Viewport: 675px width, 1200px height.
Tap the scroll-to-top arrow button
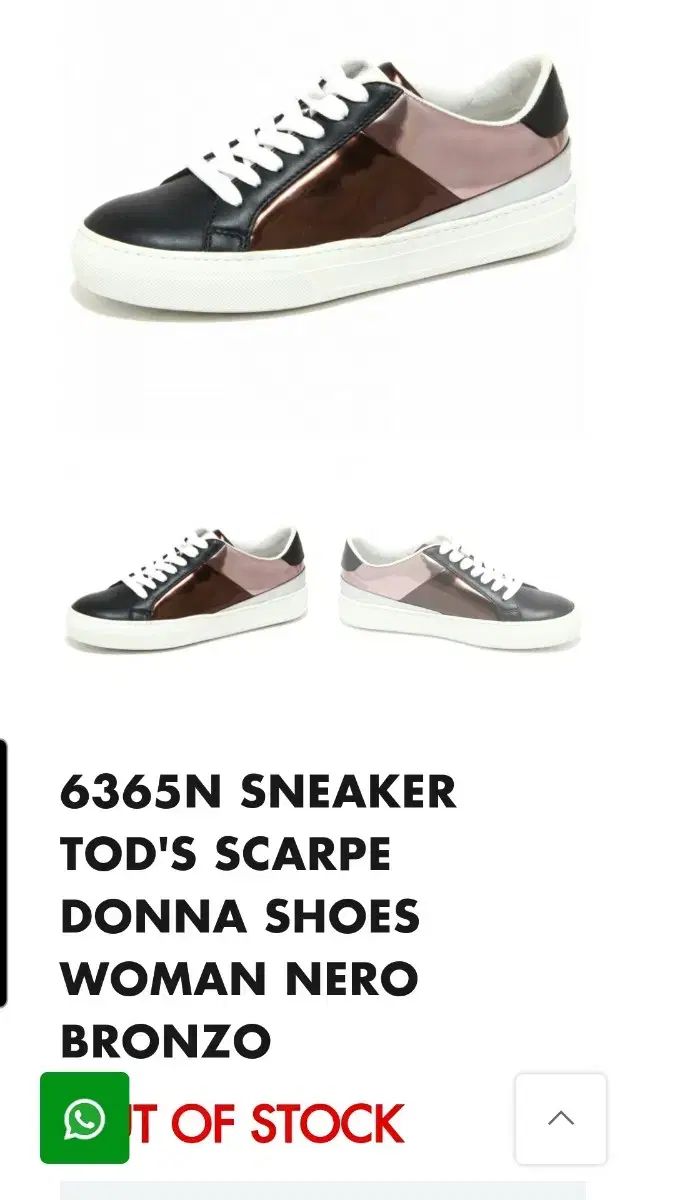click(560, 1118)
